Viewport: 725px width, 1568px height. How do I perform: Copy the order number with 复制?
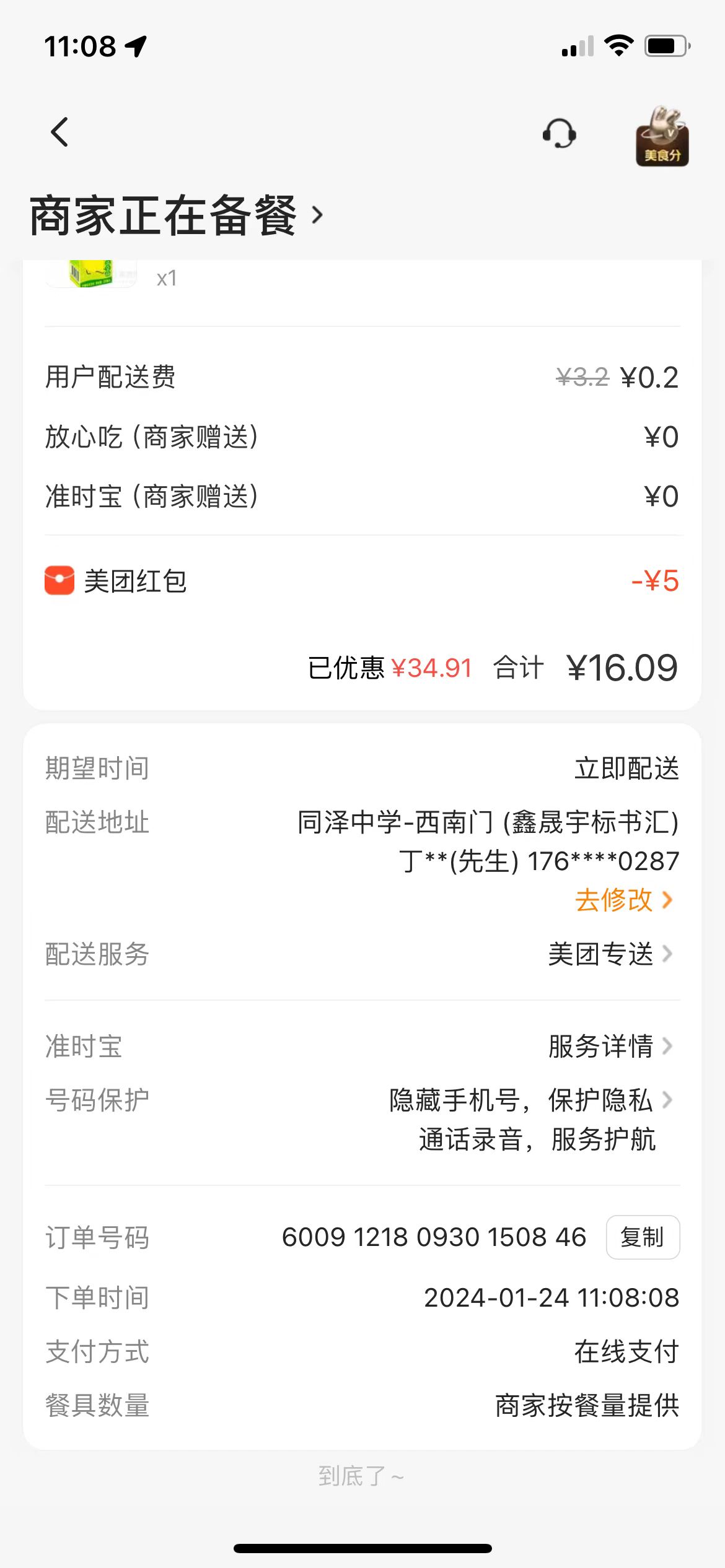coord(642,1237)
